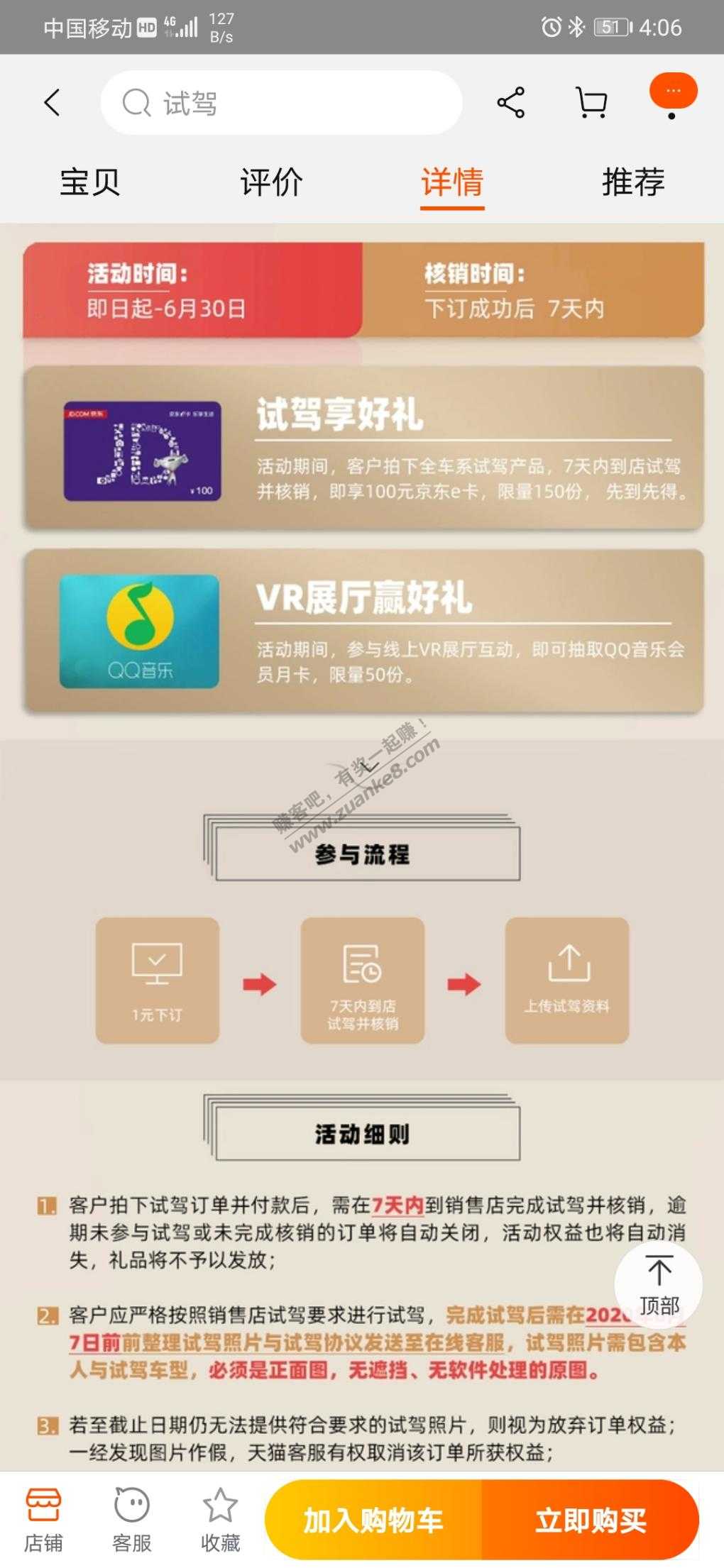Screen dimensions: 724x1568
Task: Open the 店铺 store page
Action: 43,1520
